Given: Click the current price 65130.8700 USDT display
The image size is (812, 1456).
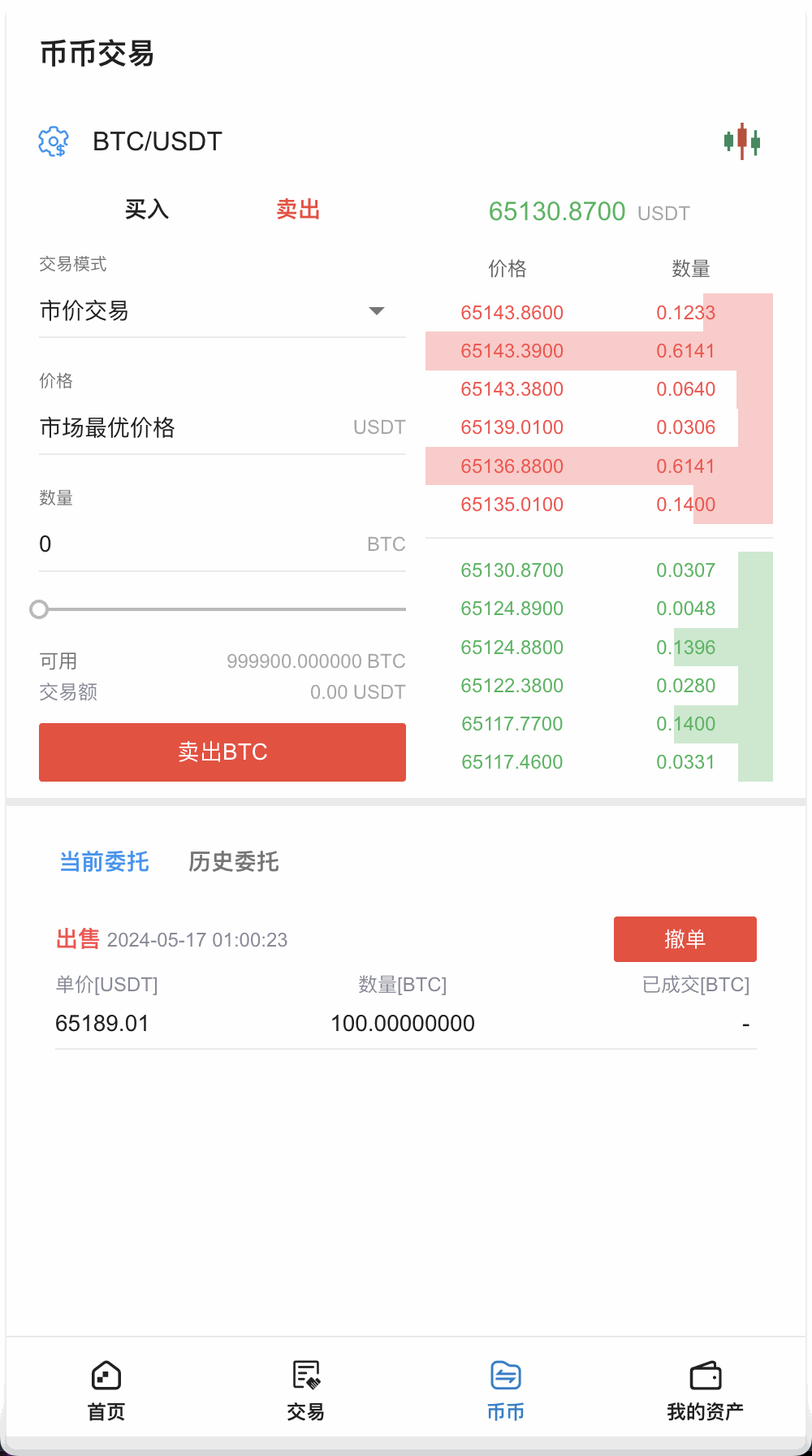Looking at the screenshot, I should 557,210.
